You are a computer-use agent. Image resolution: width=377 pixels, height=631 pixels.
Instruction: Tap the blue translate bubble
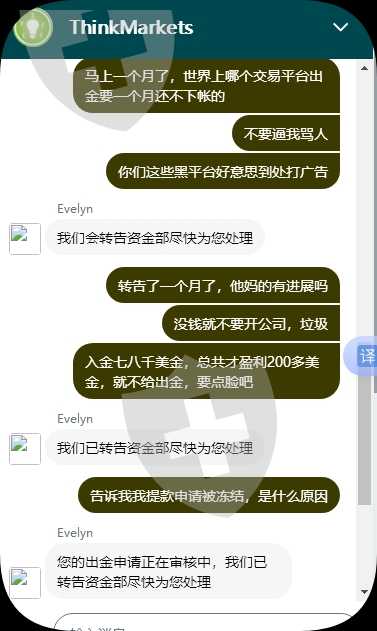coord(363,357)
